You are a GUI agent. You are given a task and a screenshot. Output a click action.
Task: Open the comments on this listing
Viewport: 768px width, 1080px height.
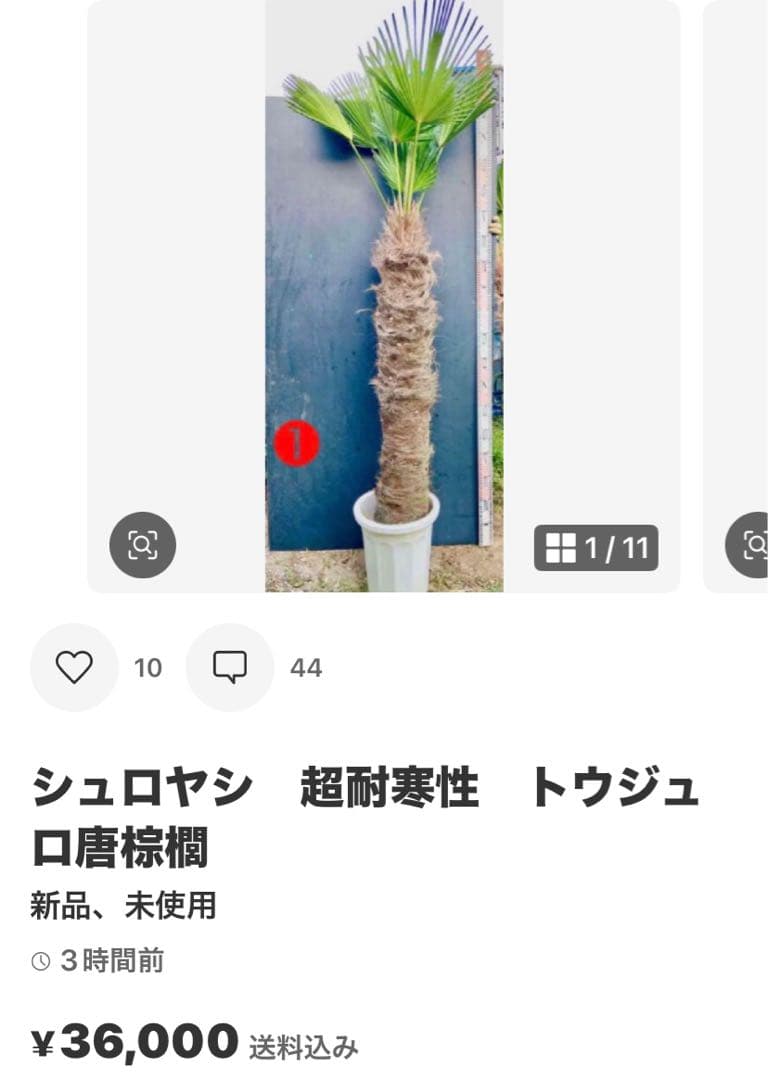[x=229, y=667]
